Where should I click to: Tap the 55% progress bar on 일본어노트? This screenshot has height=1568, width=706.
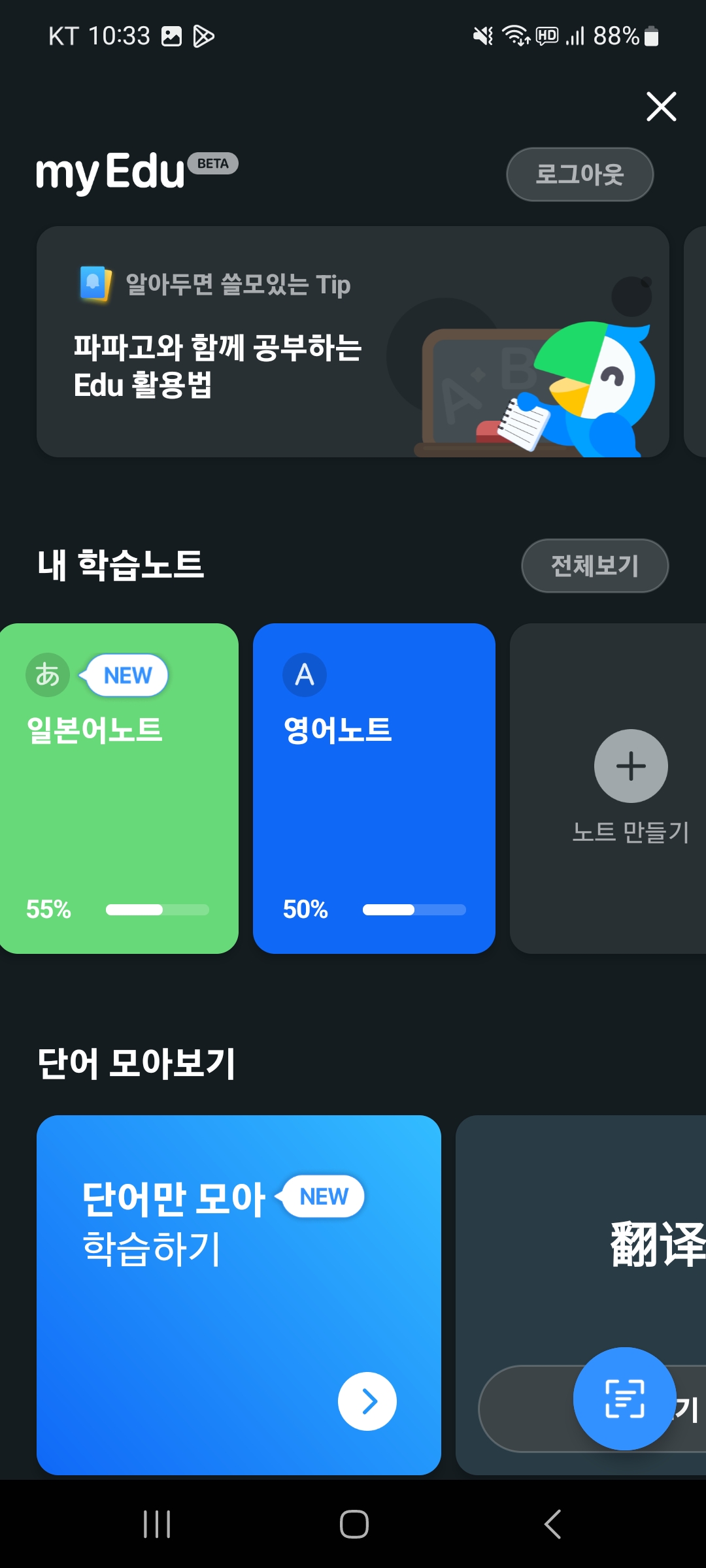click(156, 909)
